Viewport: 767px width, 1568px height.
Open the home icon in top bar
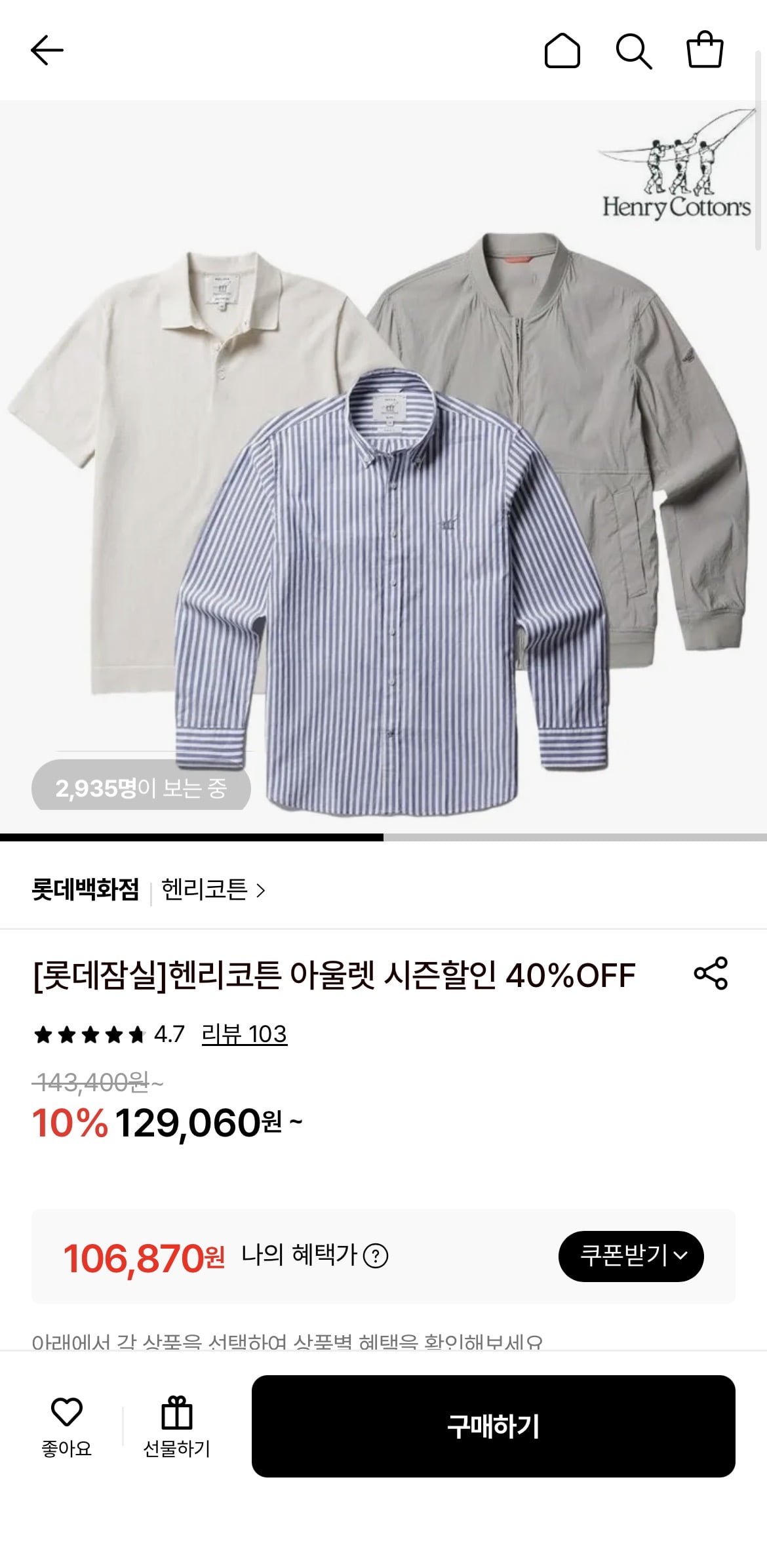point(562,50)
